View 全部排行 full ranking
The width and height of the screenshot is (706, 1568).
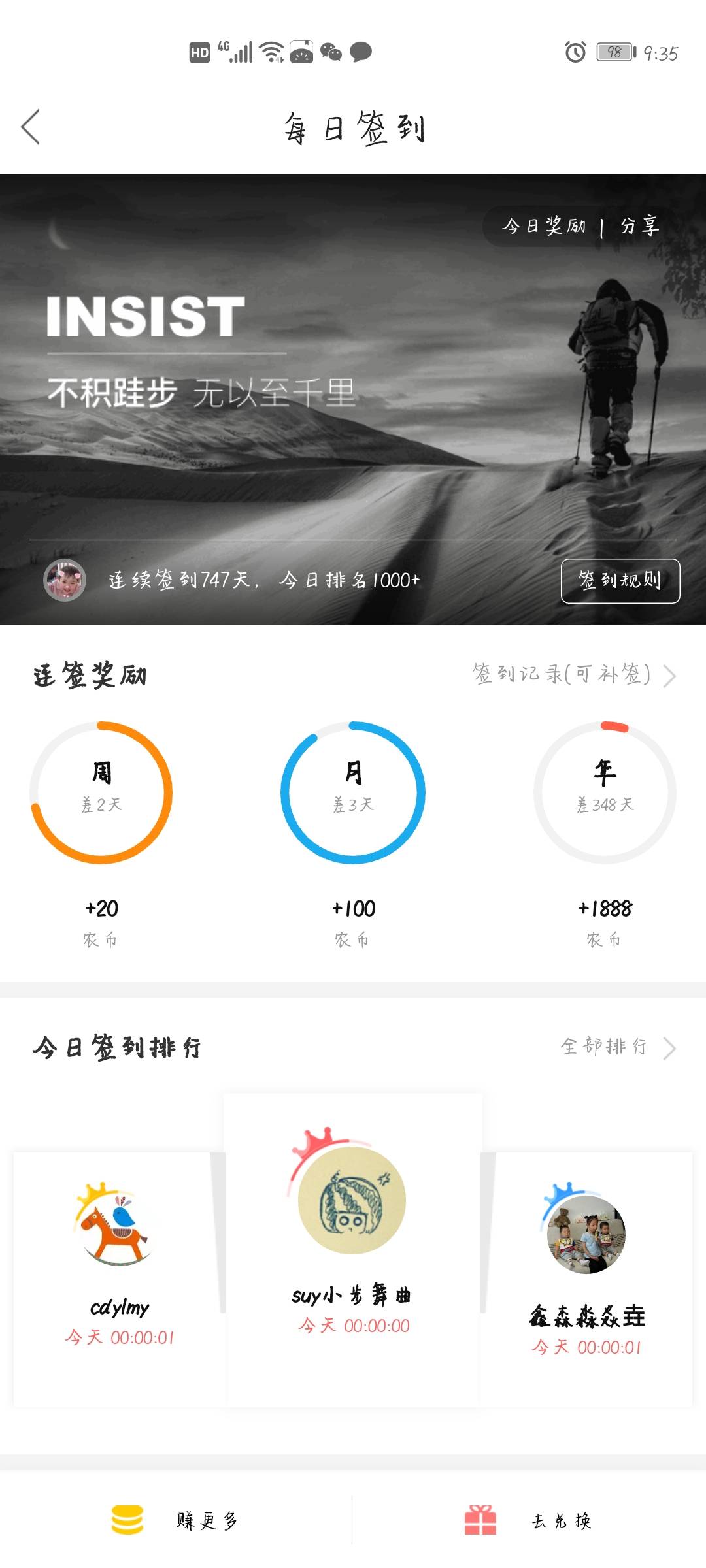(x=616, y=1047)
